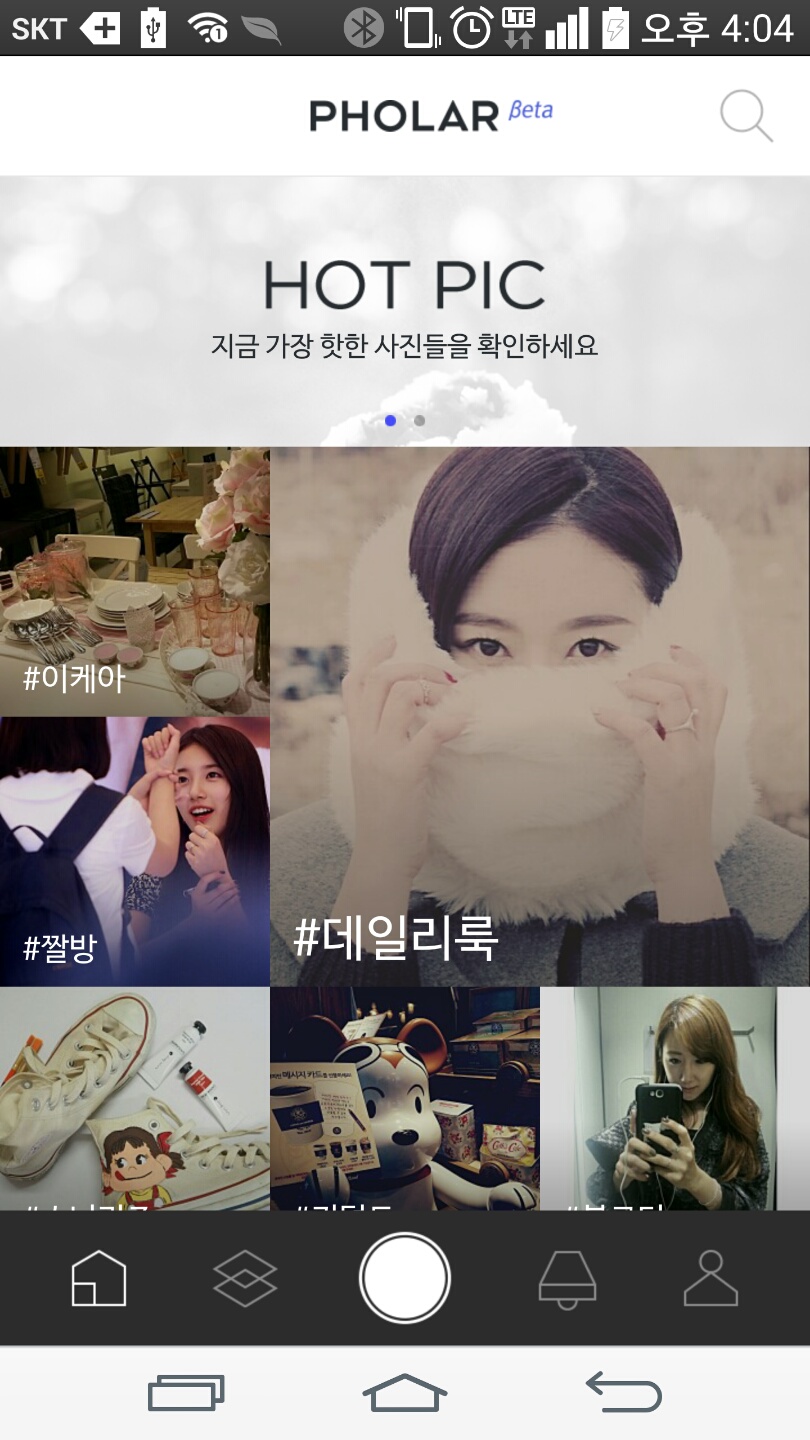Open the #이케아 photo tile
Screen dimensions: 810x1440
134,581
